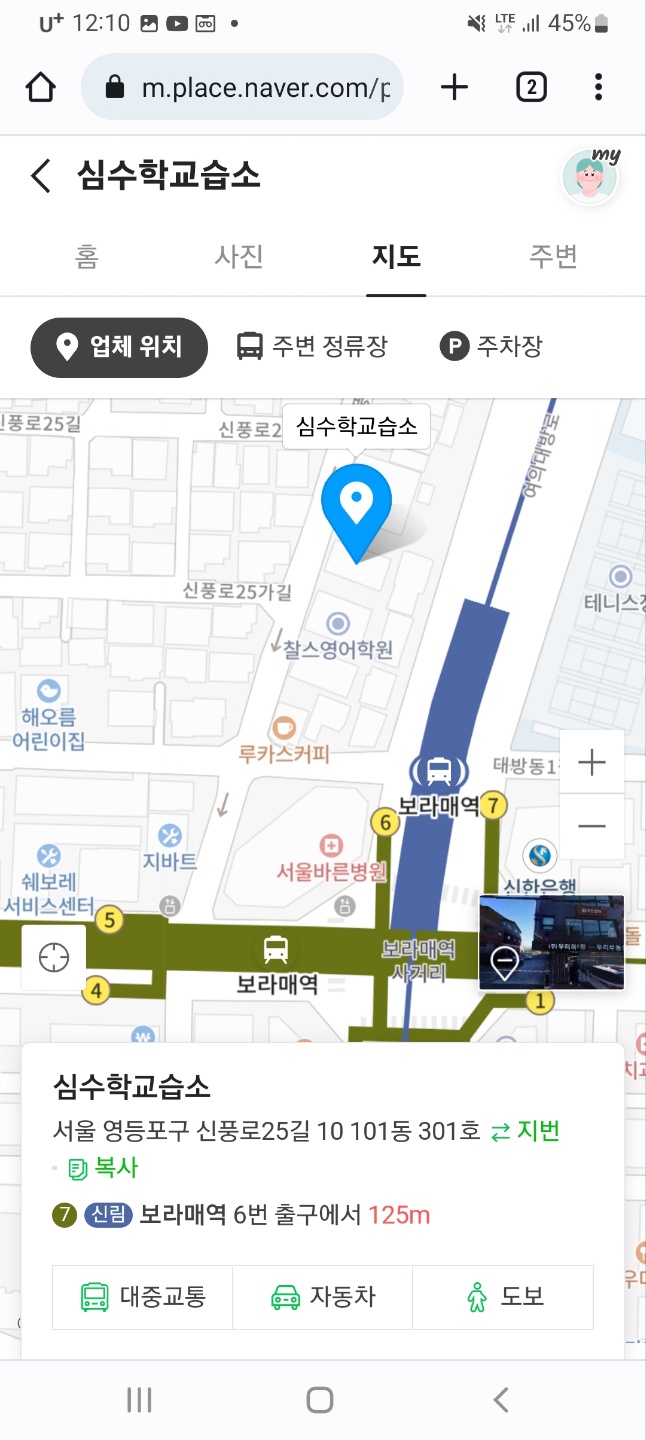The image size is (646, 1440).
Task: Open a new browser tab
Action: 454,88
